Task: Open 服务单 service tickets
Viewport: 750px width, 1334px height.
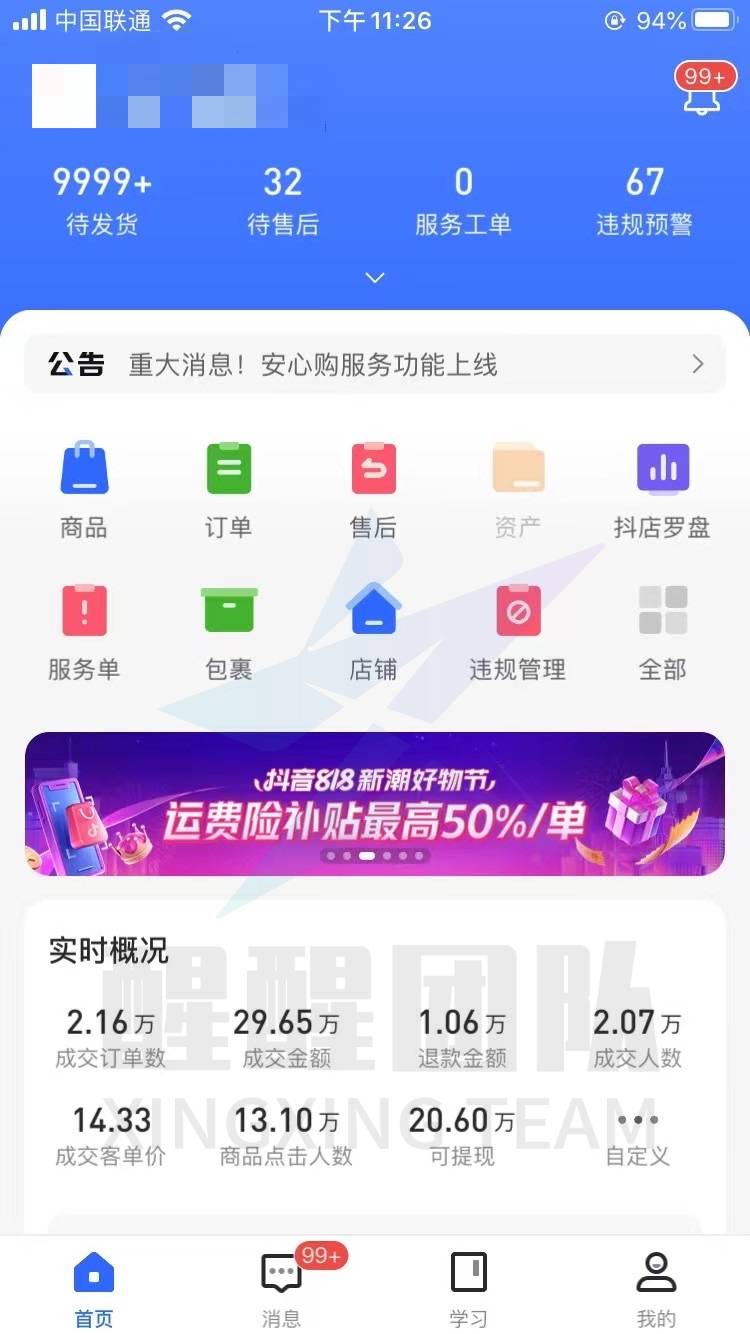Action: point(84,632)
